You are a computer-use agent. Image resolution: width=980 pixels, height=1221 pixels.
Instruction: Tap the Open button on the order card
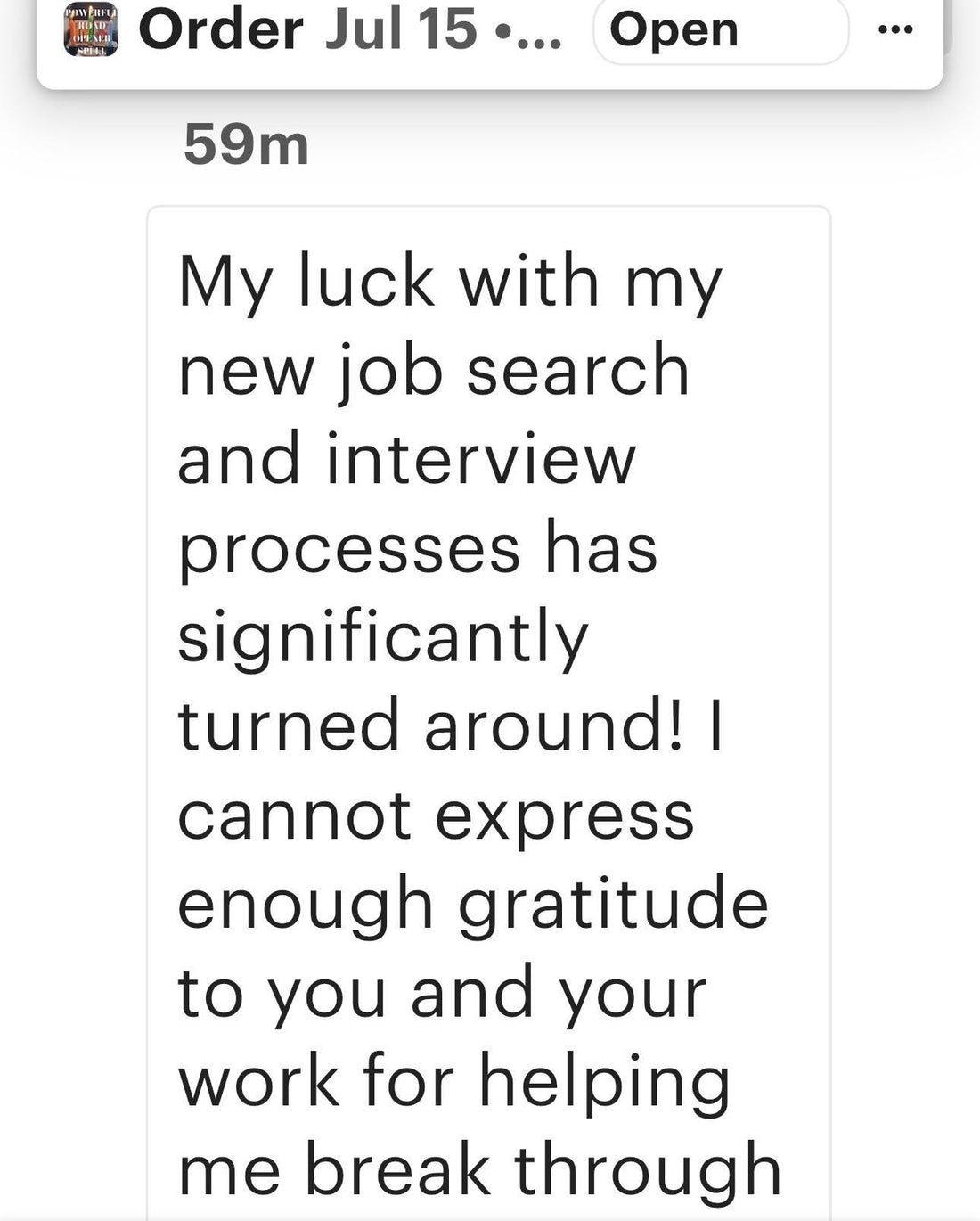coord(720,30)
